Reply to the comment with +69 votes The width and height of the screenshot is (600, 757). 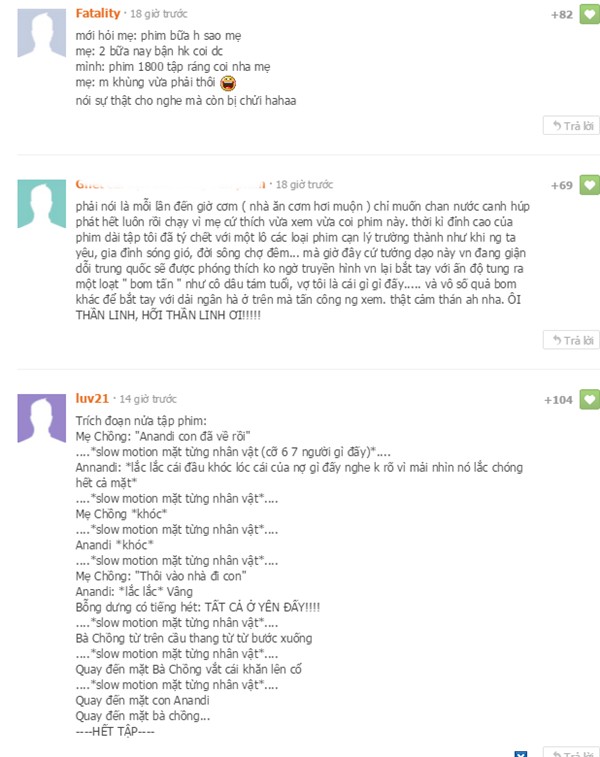tap(570, 341)
